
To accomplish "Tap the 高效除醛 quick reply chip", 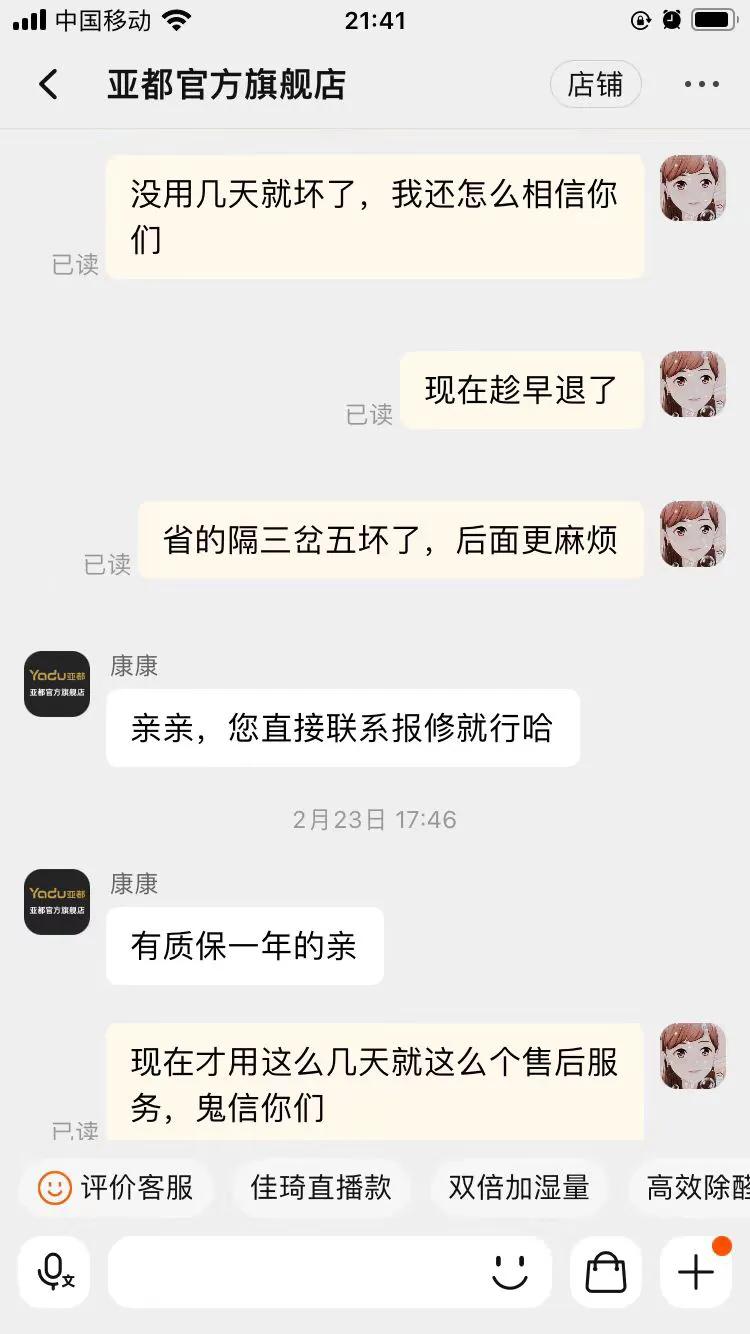I will (700, 1187).
